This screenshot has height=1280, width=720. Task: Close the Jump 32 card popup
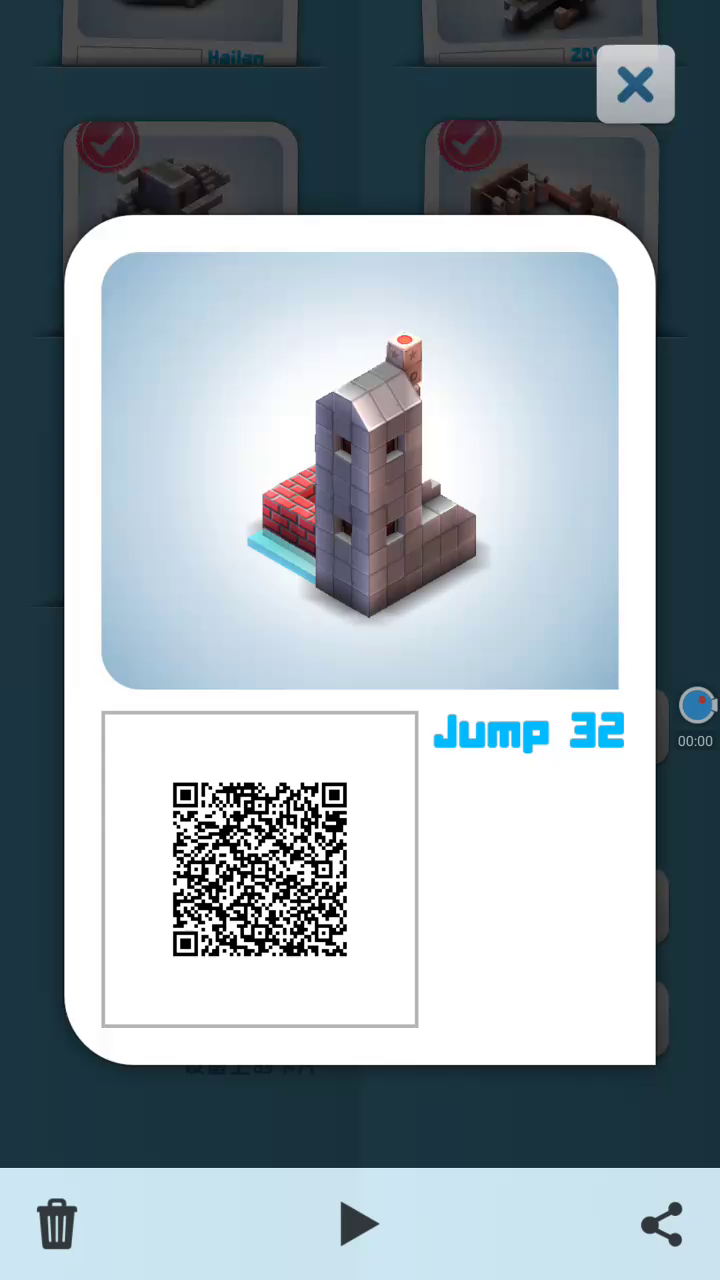coord(635,85)
